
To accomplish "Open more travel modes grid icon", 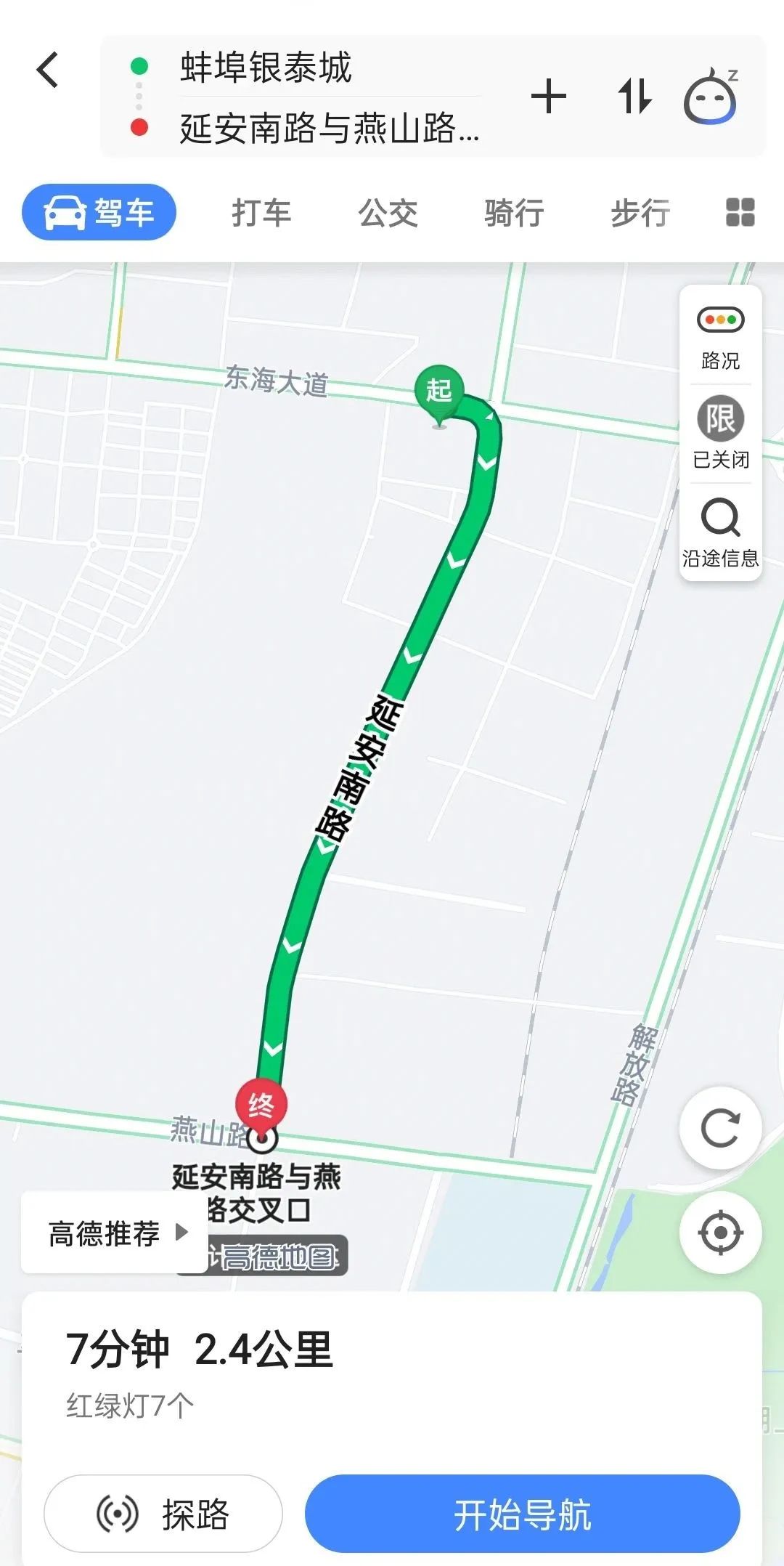I will pyautogui.click(x=740, y=213).
